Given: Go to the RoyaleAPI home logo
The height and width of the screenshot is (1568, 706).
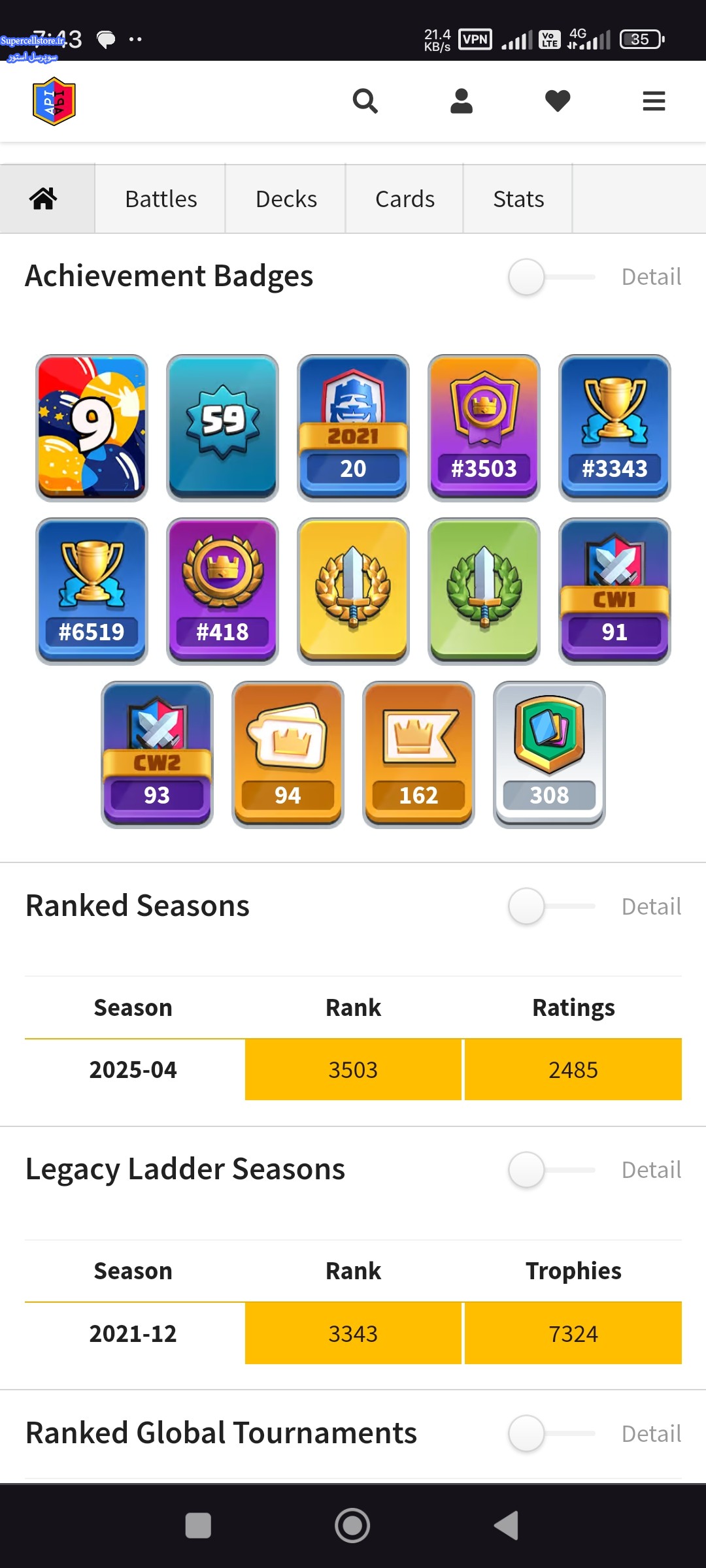Looking at the screenshot, I should [x=54, y=101].
